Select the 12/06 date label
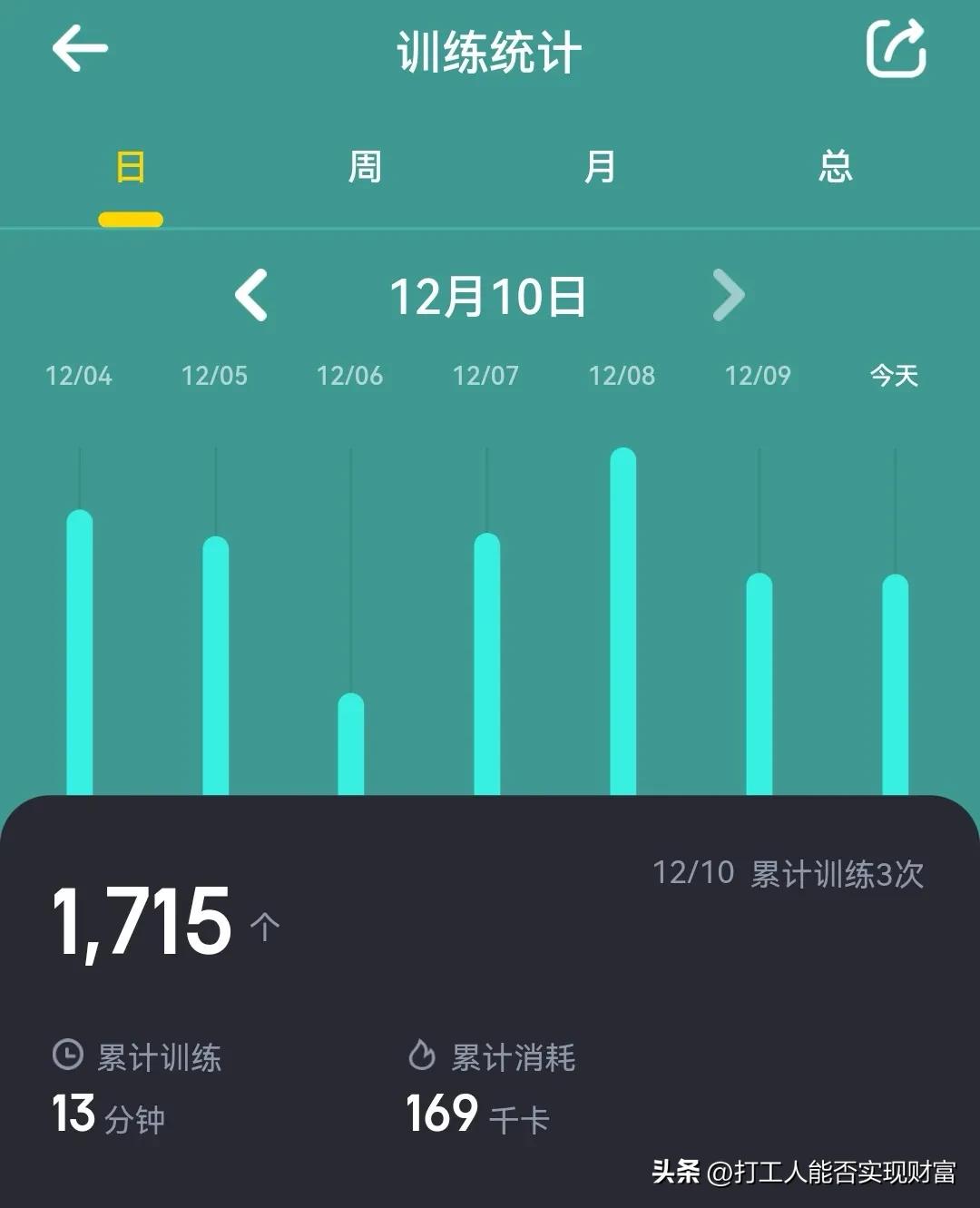 tap(350, 375)
